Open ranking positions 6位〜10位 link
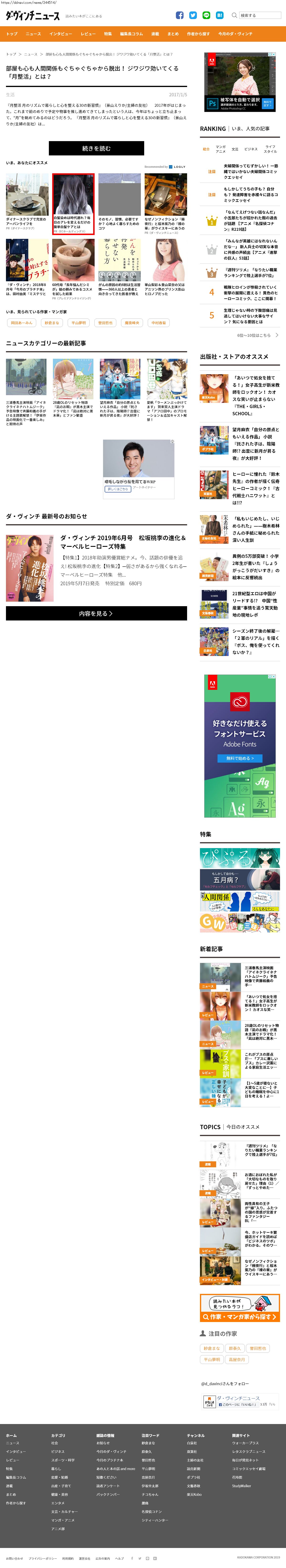The width and height of the screenshot is (286, 1568). pos(255,335)
